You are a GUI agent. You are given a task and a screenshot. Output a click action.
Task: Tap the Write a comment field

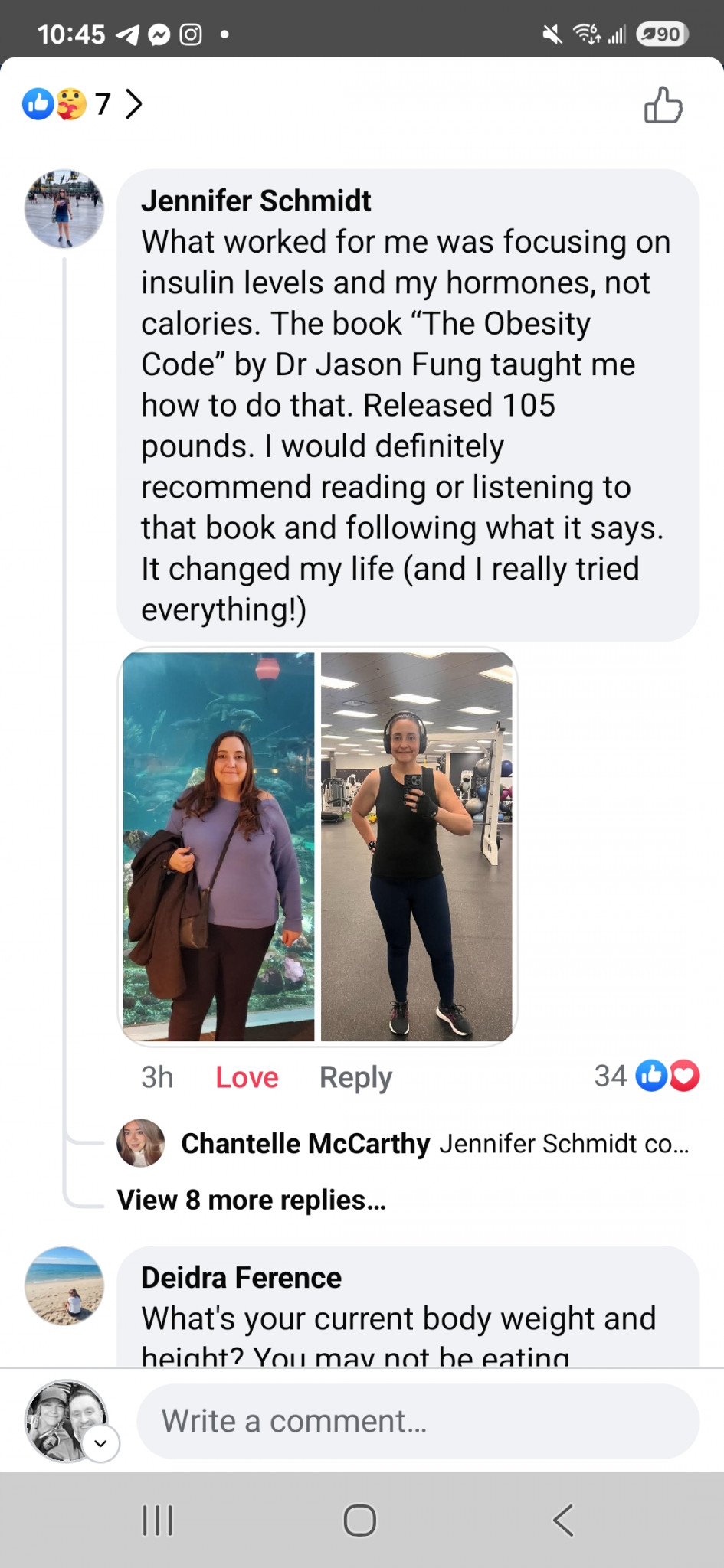coord(418,1421)
